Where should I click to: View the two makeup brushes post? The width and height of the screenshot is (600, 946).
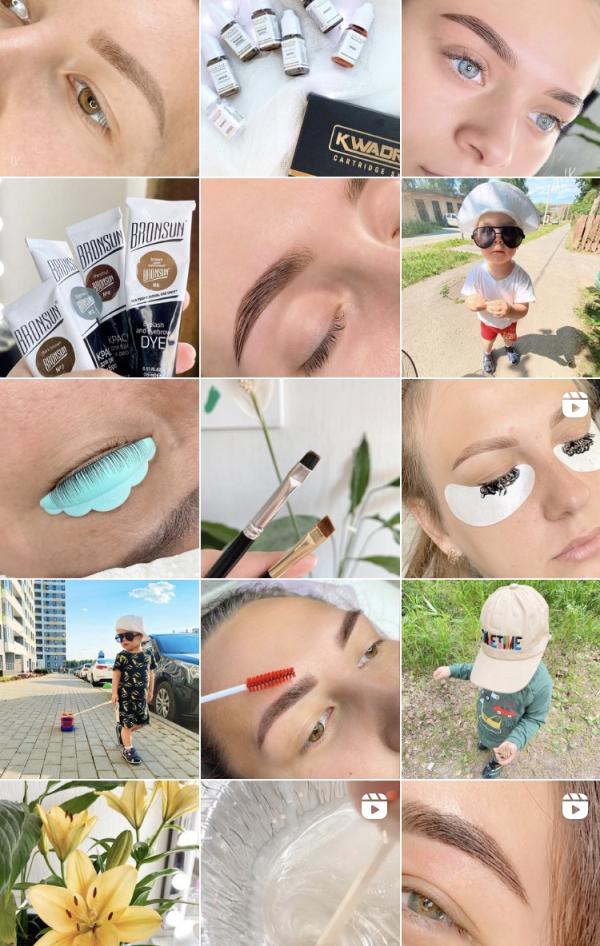click(300, 478)
